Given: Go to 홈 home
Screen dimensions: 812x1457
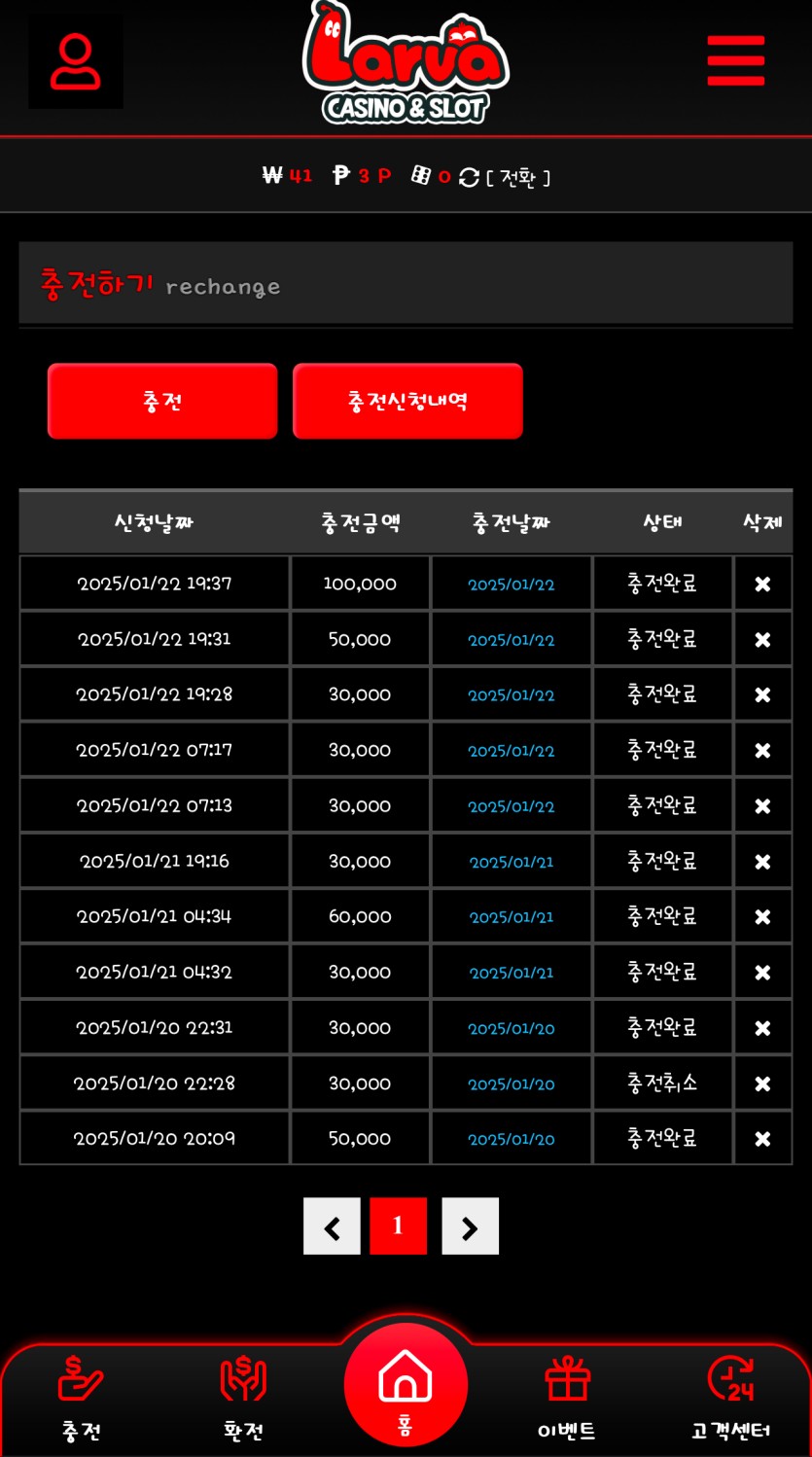Looking at the screenshot, I should pyautogui.click(x=406, y=1386).
